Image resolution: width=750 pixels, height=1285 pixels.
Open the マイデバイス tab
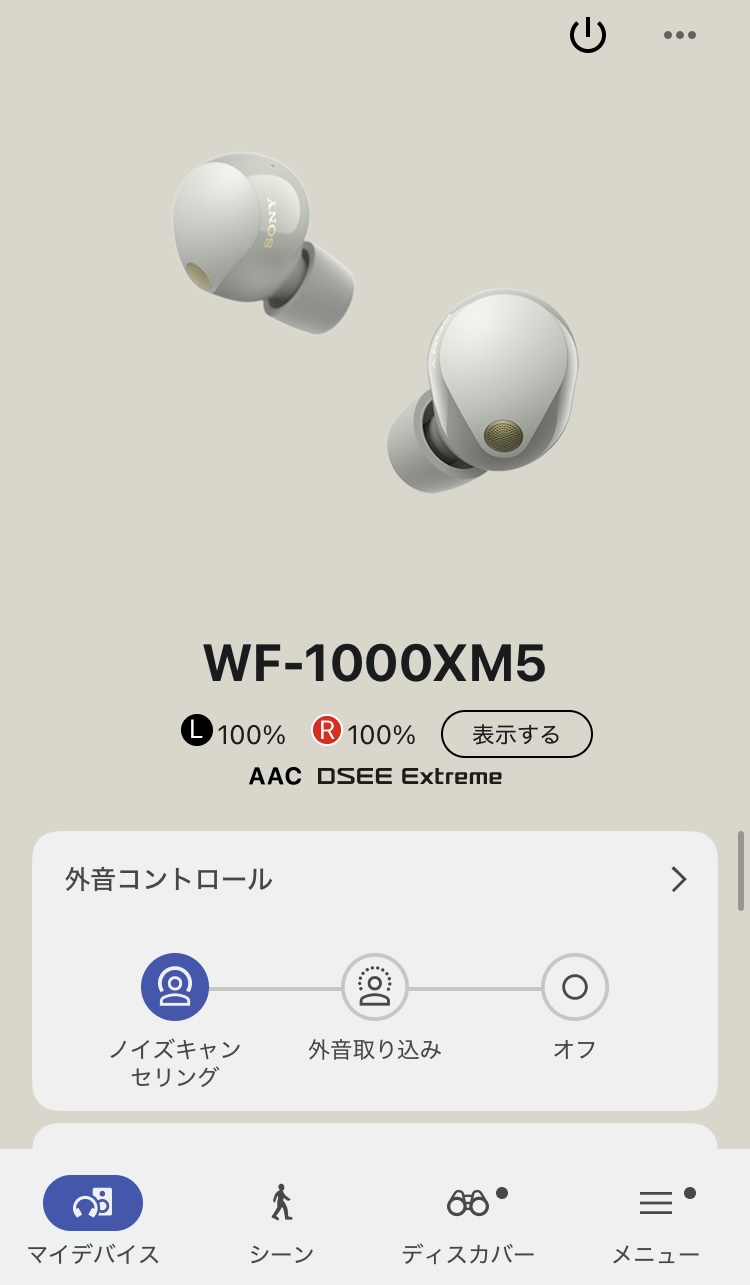(x=93, y=1219)
